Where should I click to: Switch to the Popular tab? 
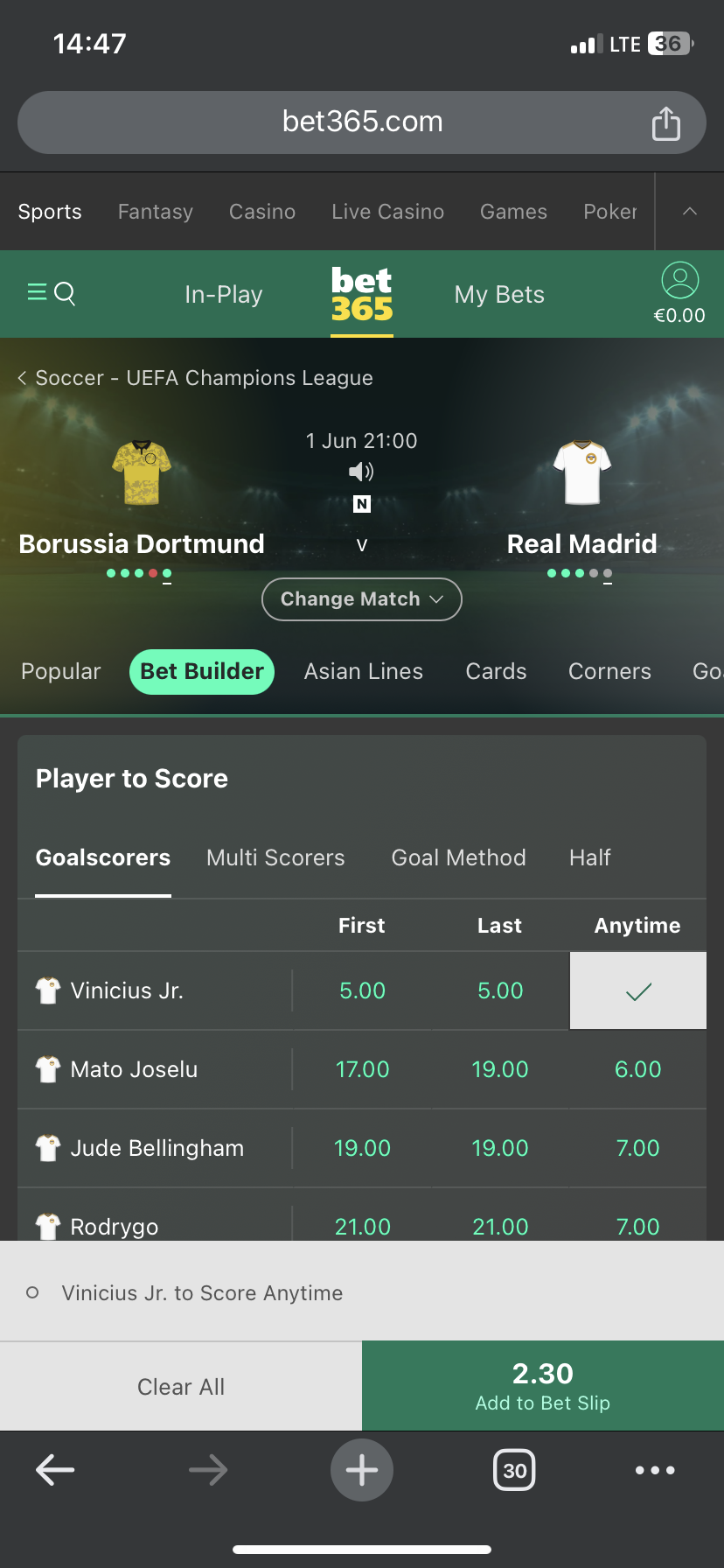(61, 671)
